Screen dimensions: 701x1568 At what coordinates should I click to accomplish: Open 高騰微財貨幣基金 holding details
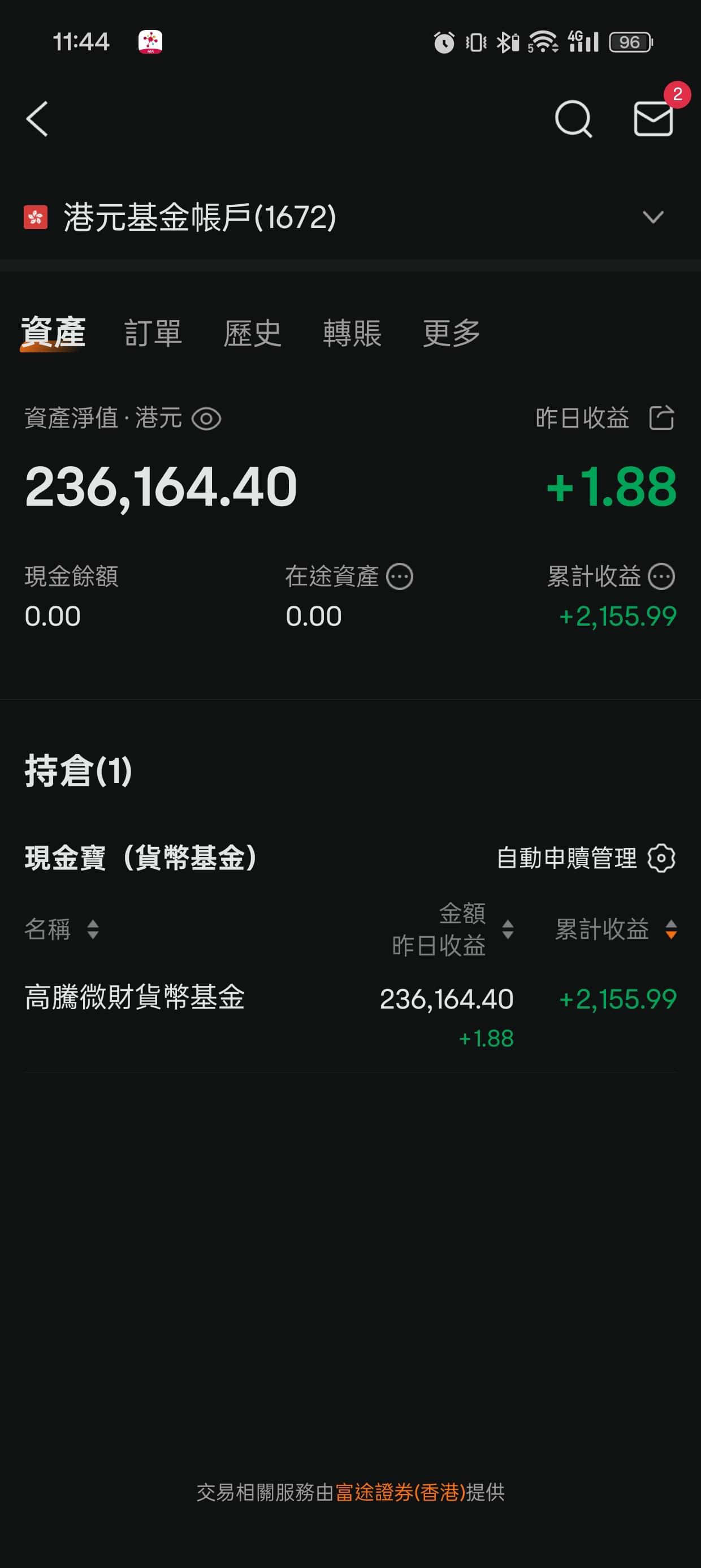(x=350, y=1015)
